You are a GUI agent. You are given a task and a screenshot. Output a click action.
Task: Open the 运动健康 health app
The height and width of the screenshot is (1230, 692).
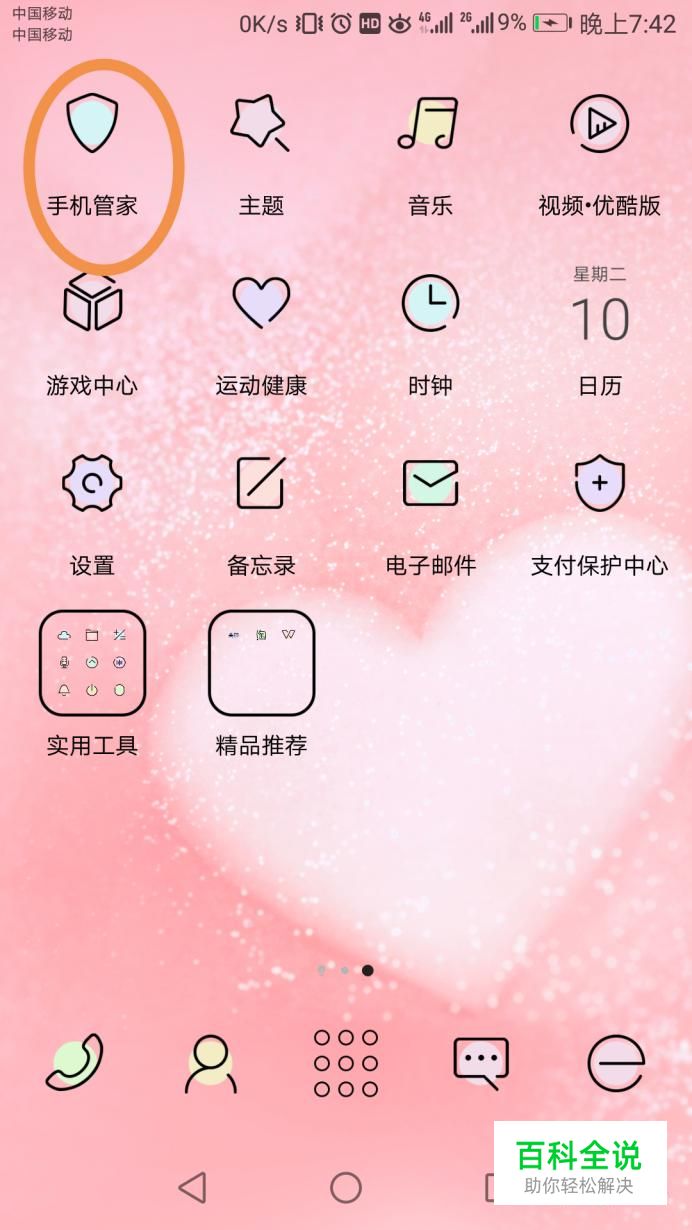click(x=261, y=302)
